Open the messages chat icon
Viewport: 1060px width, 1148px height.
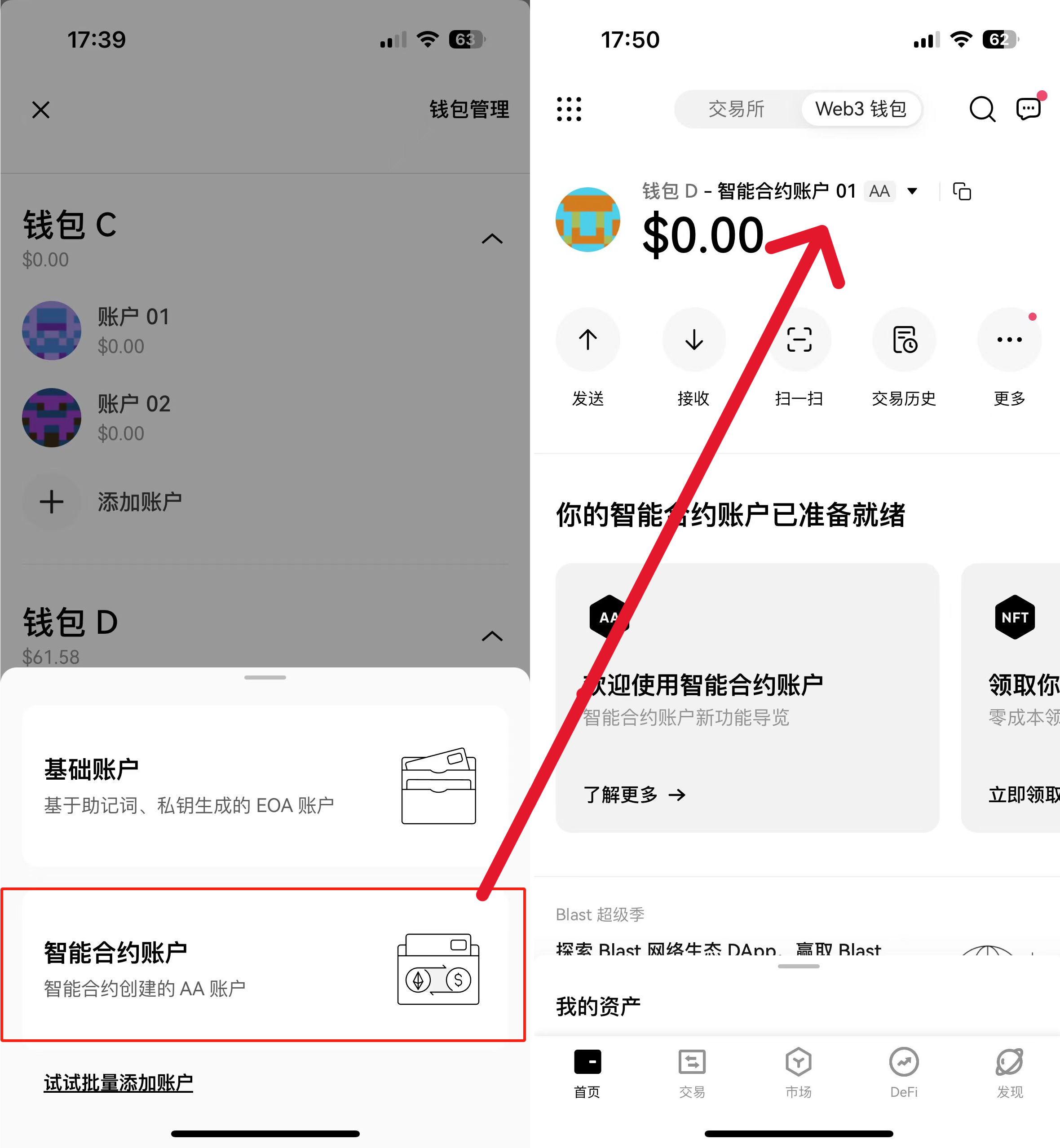pyautogui.click(x=1028, y=109)
